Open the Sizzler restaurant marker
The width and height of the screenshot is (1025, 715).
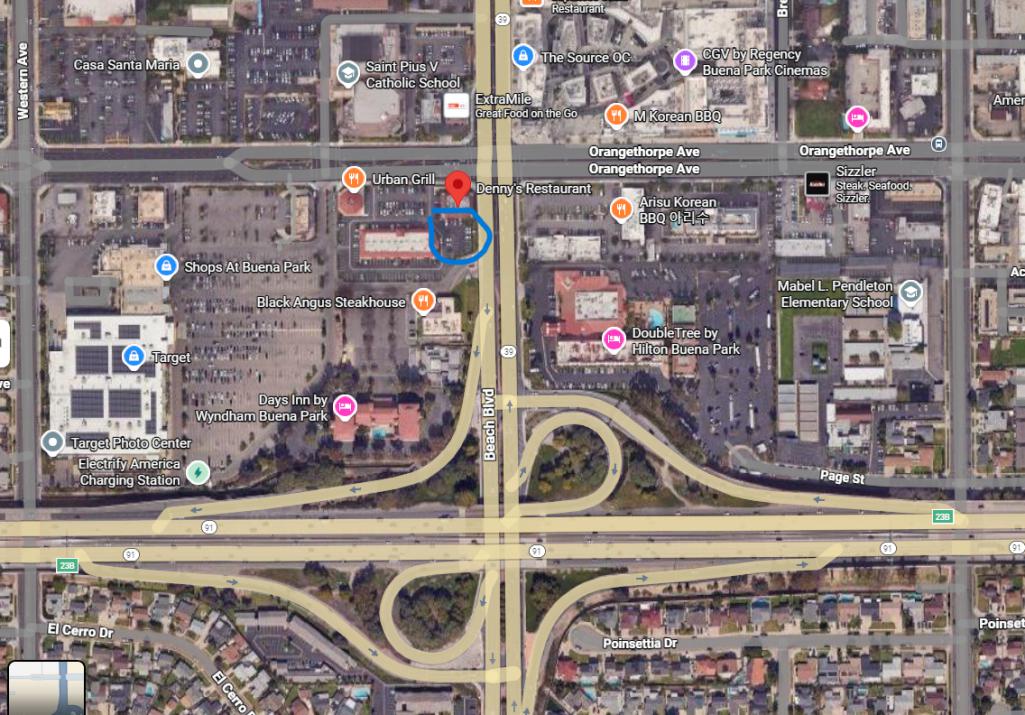tap(817, 184)
